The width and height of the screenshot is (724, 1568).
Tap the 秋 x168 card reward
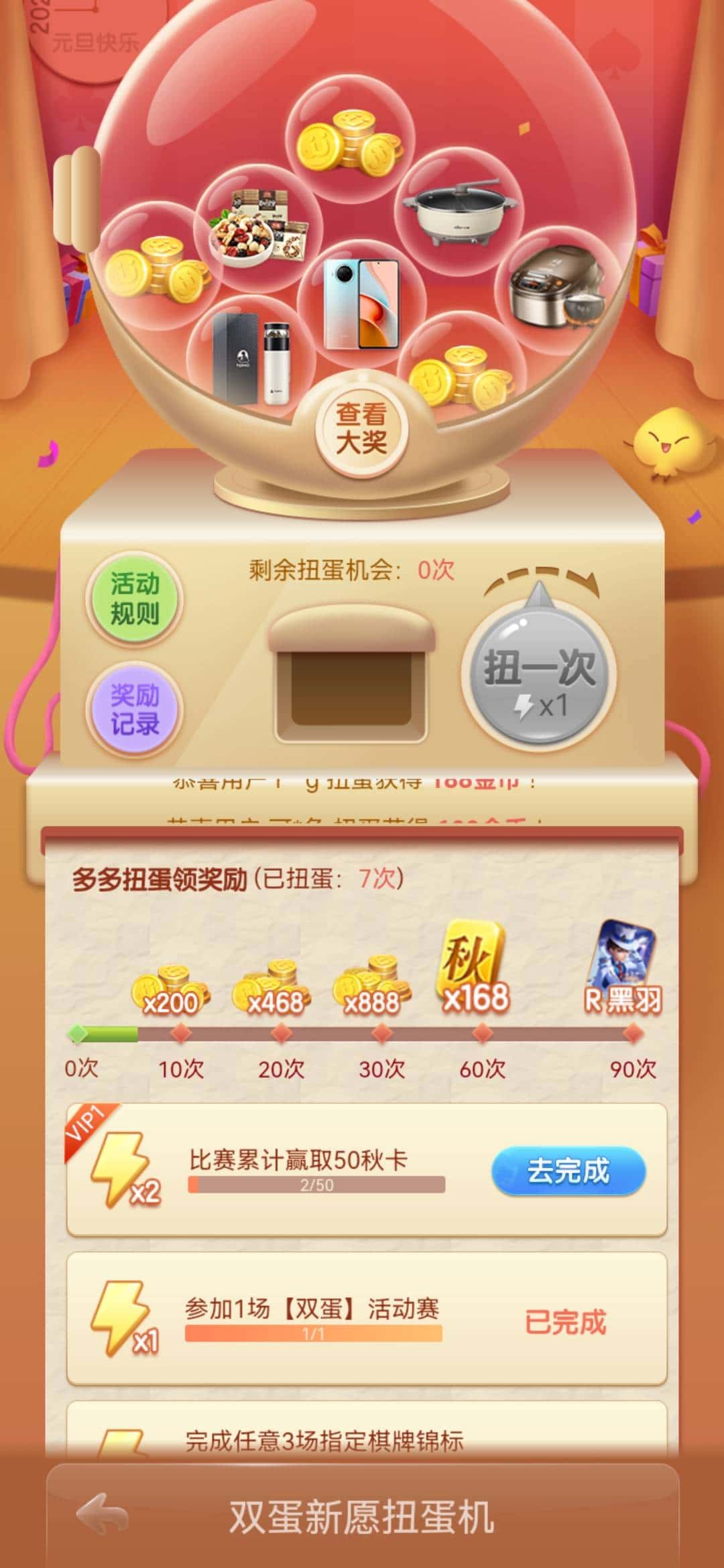pos(476,958)
